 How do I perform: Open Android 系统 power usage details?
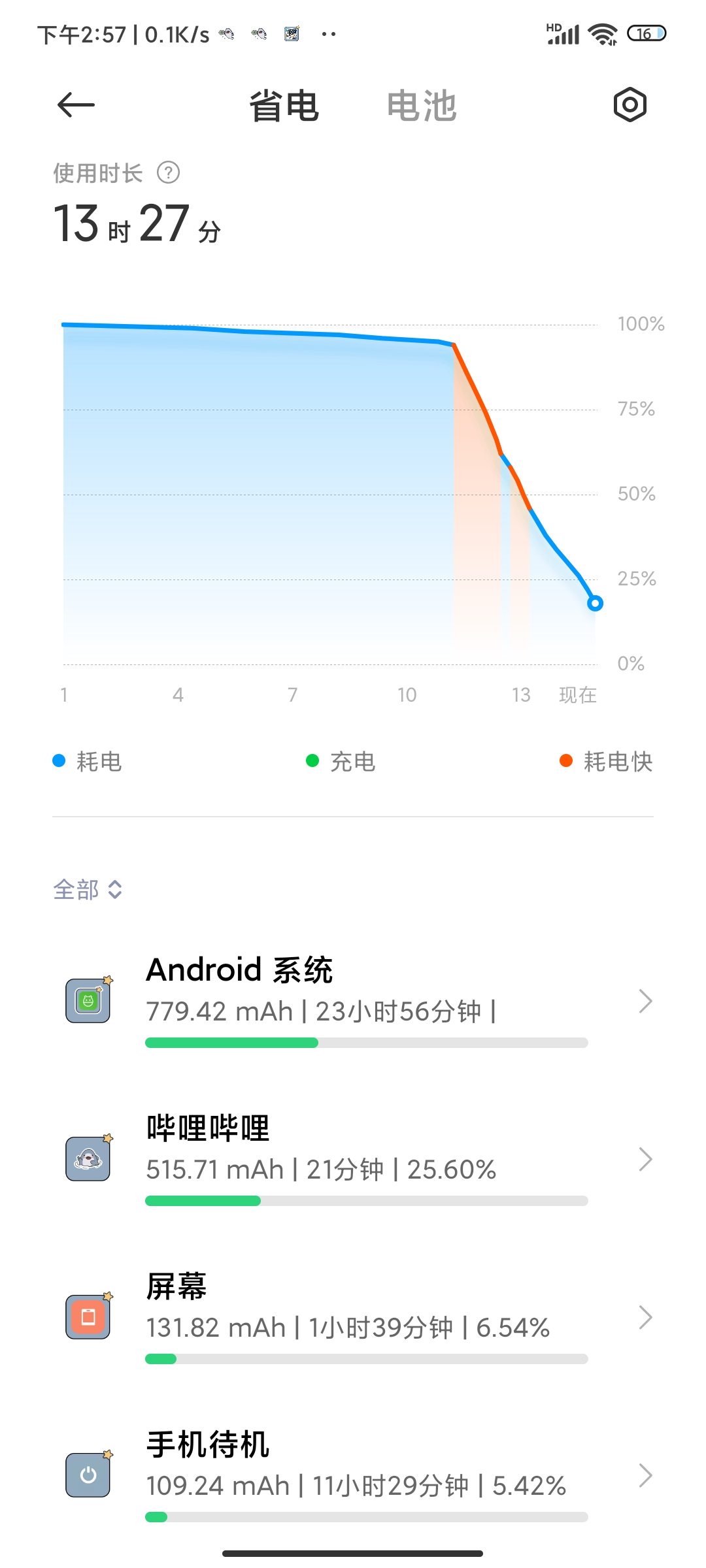coord(353,1000)
